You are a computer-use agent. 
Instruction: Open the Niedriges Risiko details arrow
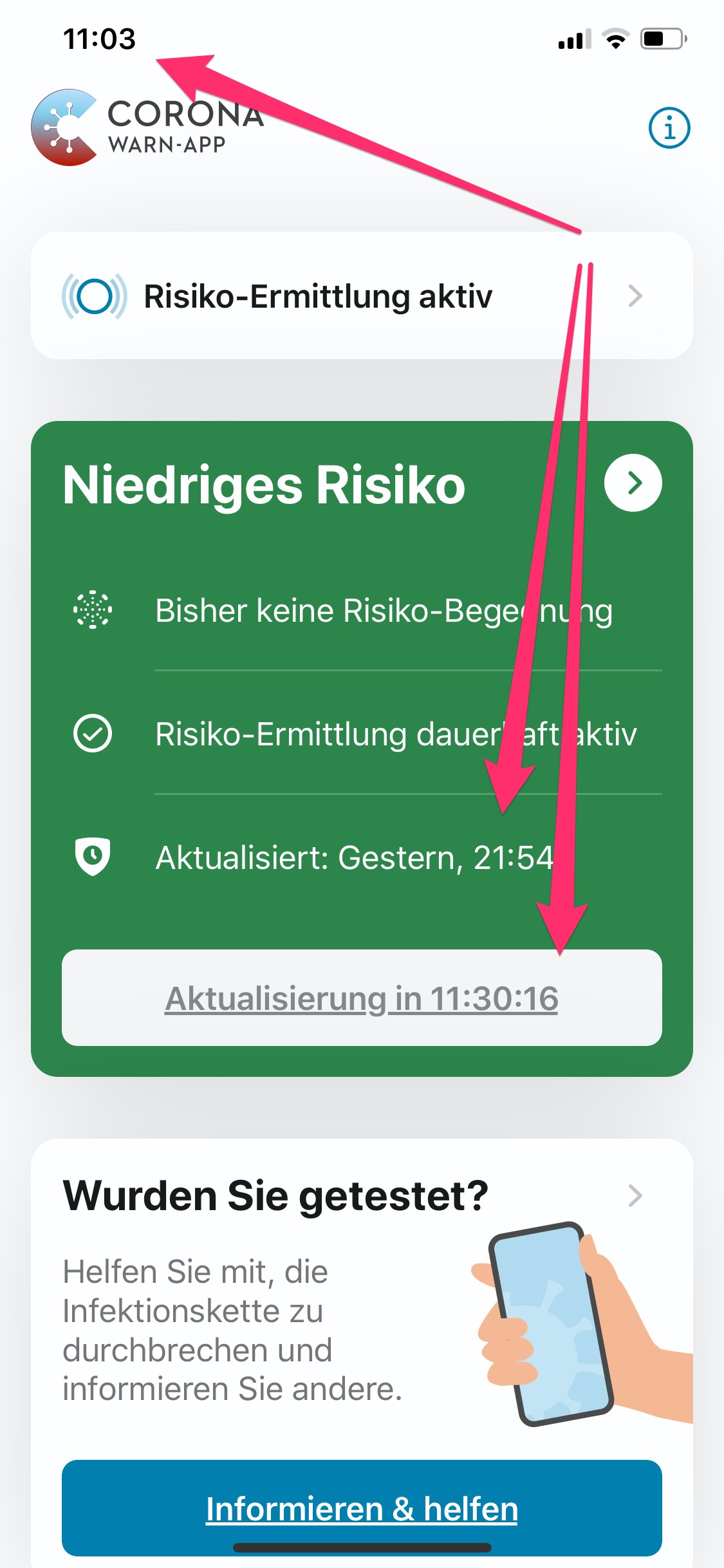click(x=633, y=483)
